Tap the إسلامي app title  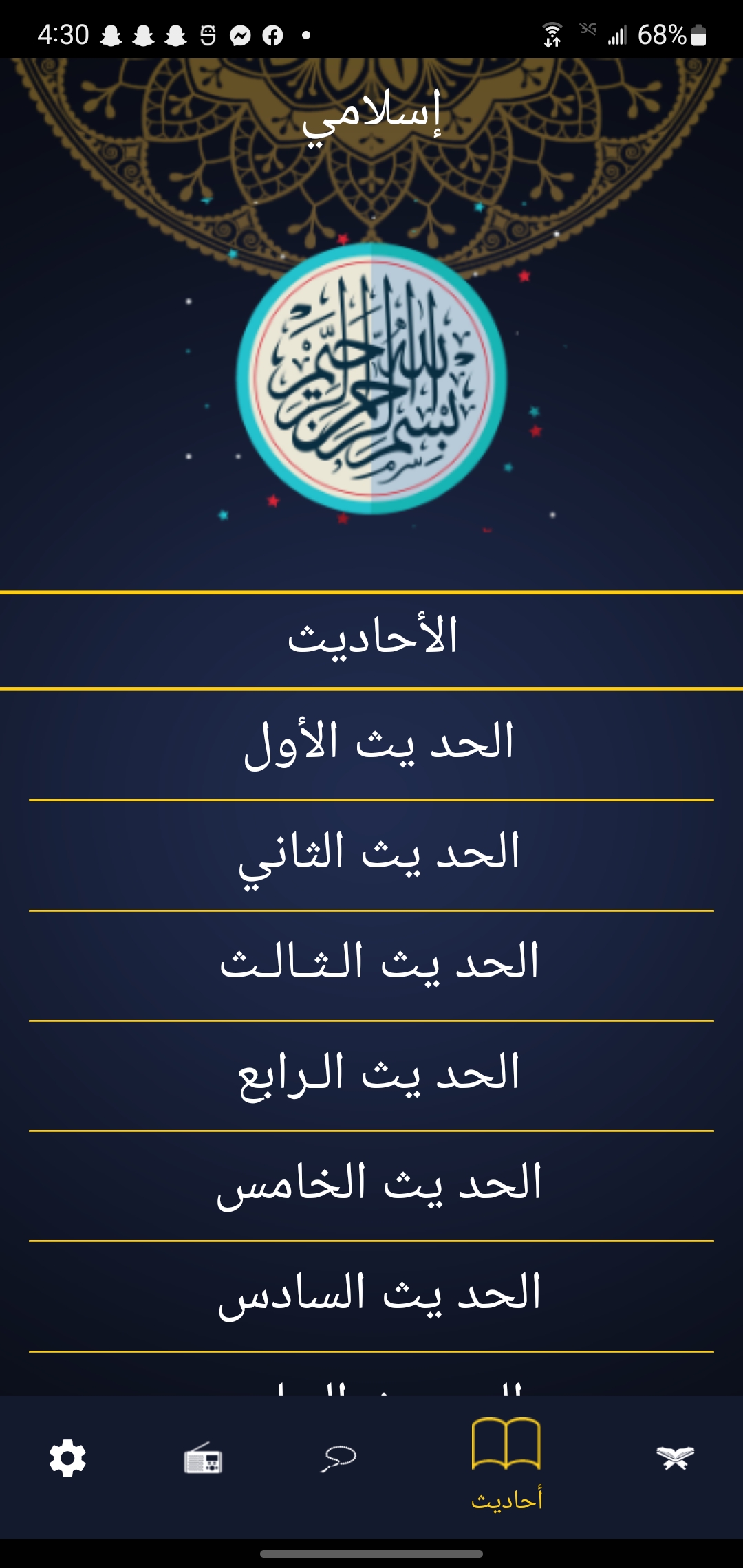[371, 120]
